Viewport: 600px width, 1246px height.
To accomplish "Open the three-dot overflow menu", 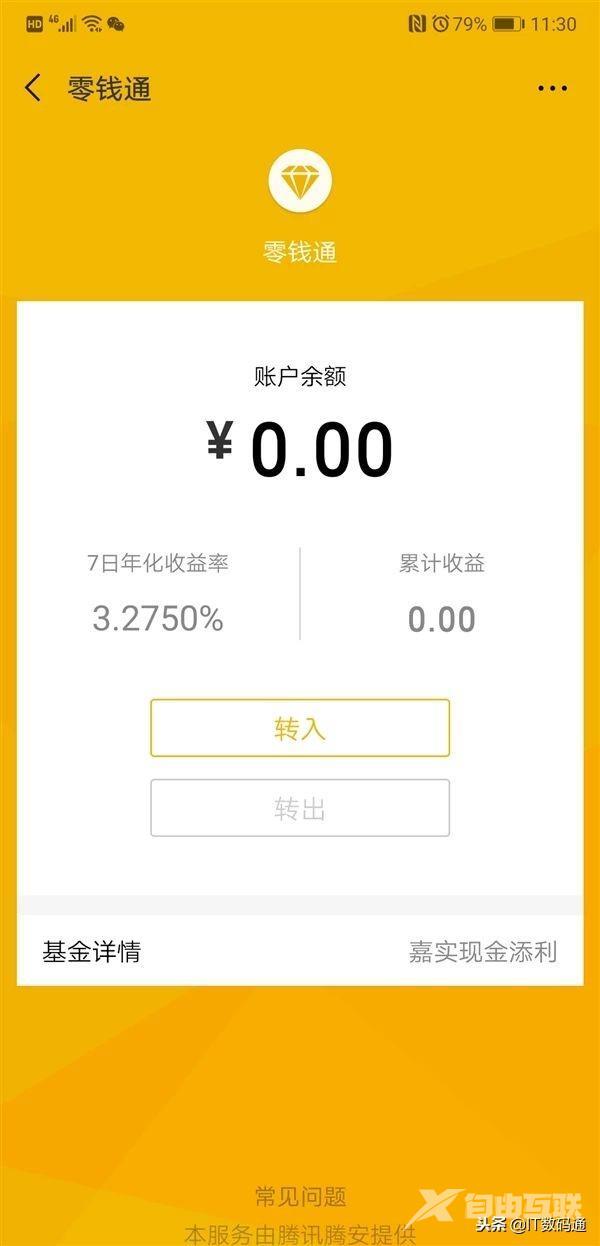I will [552, 88].
